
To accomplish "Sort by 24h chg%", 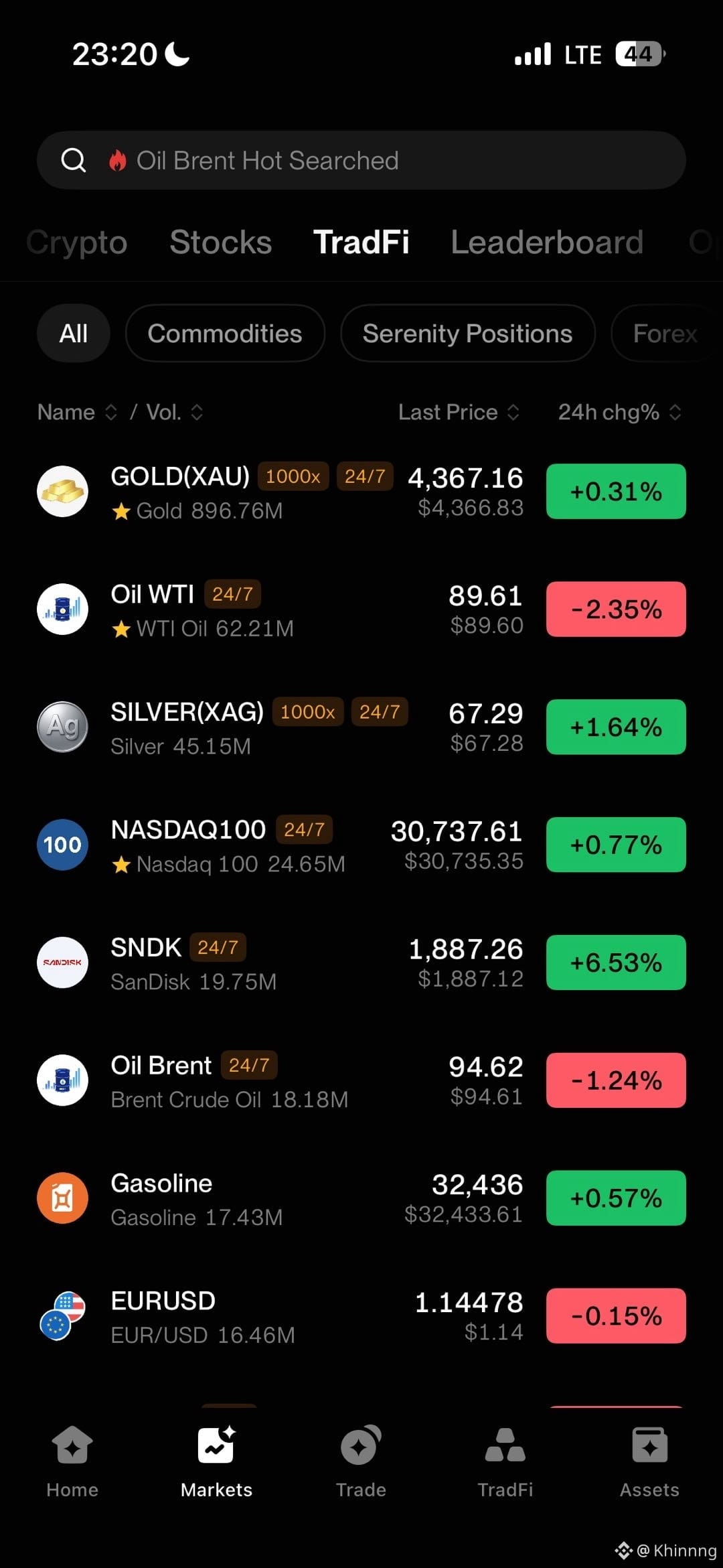I will coord(620,412).
